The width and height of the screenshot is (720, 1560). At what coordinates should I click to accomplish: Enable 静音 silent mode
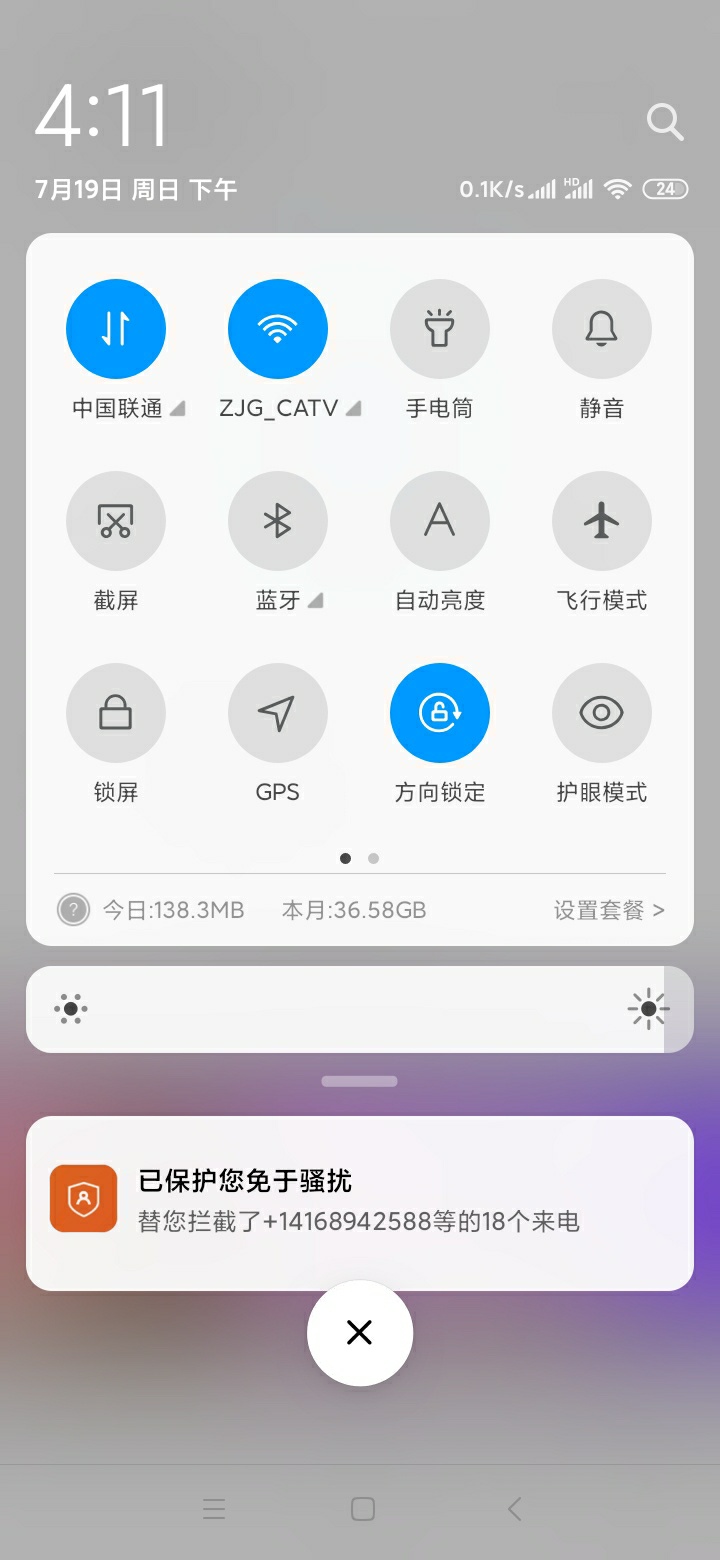[602, 329]
